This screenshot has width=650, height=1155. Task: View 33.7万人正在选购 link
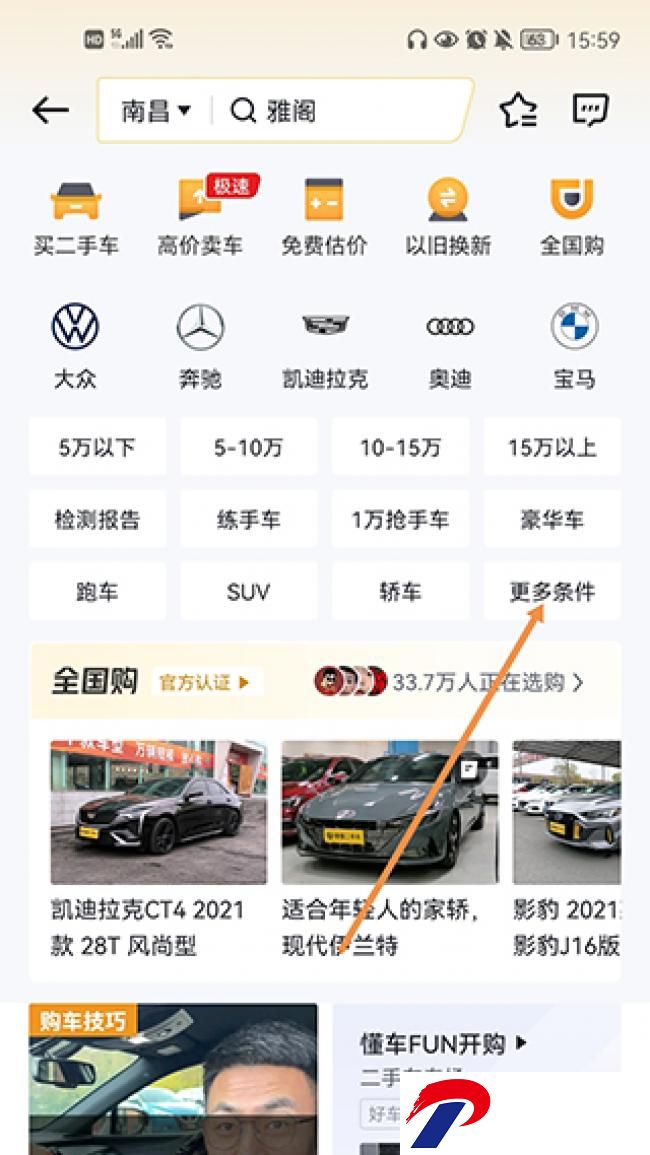449,681
